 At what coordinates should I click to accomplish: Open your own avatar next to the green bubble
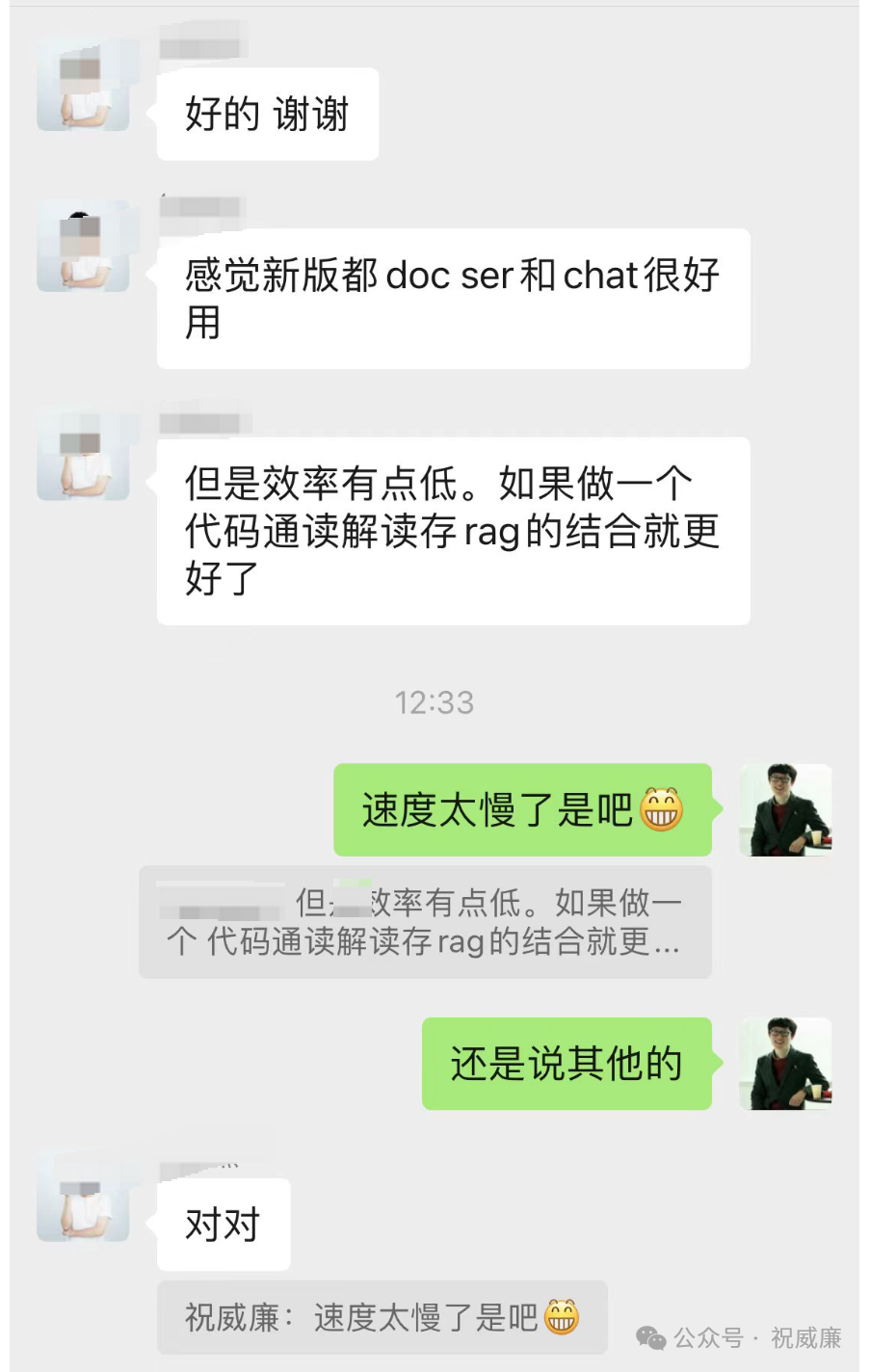(x=785, y=809)
